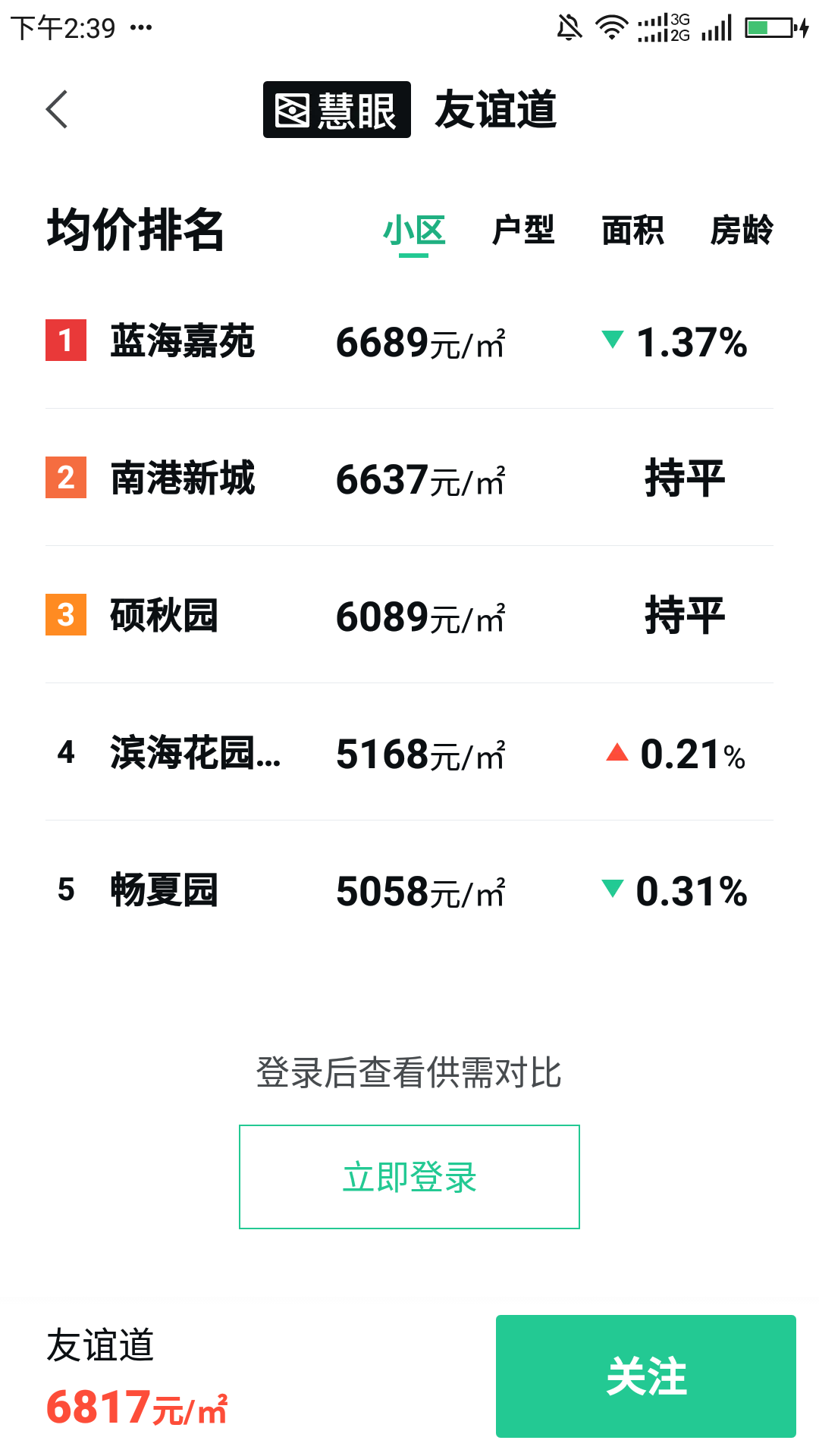Image resolution: width=819 pixels, height=1456 pixels.
Task: Switch to the 户型 tab
Action: 523,230
